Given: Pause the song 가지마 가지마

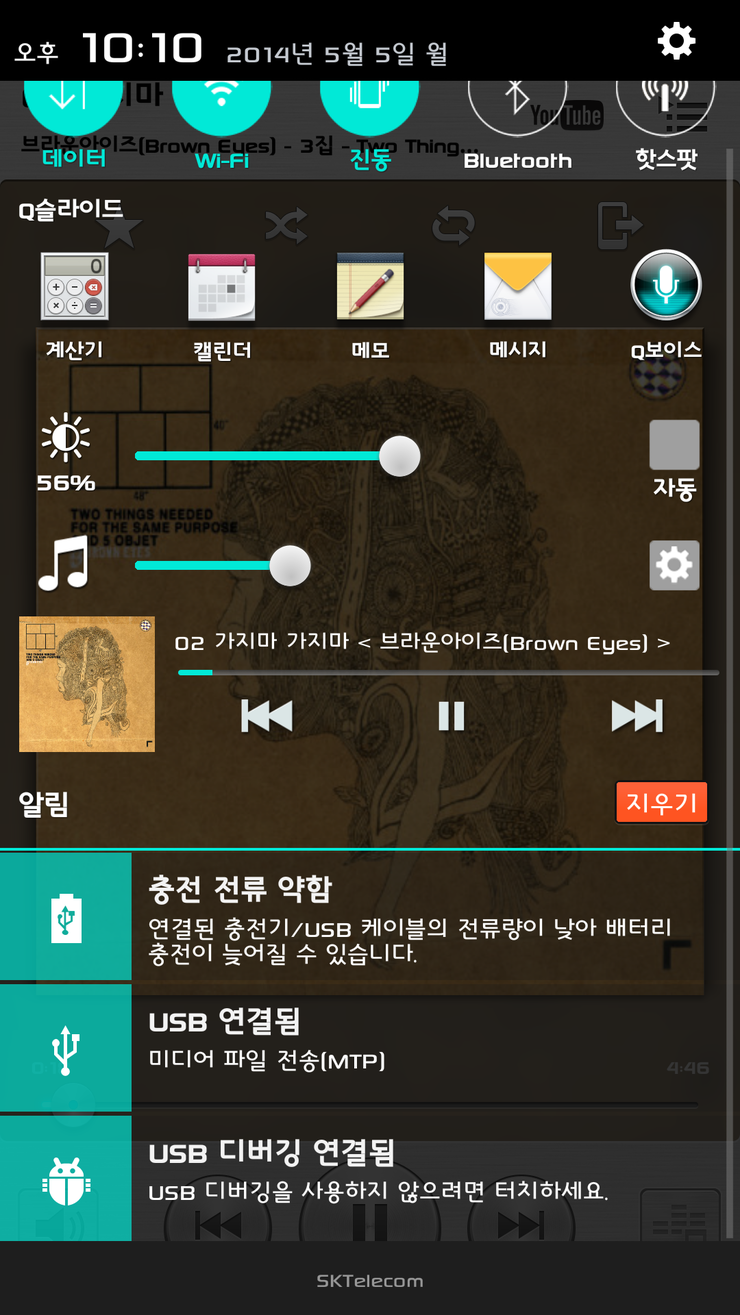Looking at the screenshot, I should 451,716.
